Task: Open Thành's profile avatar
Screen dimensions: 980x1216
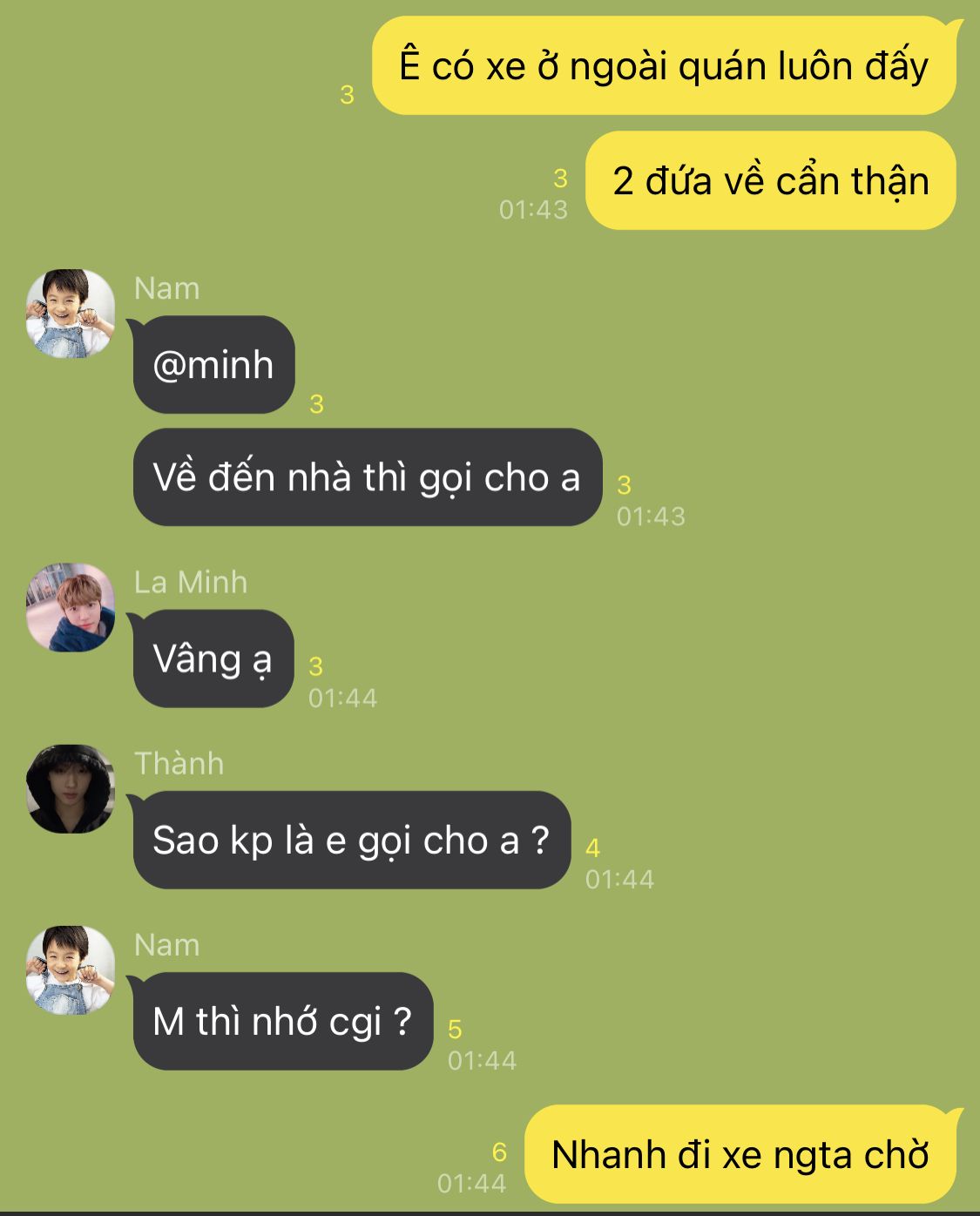Action: click(71, 788)
